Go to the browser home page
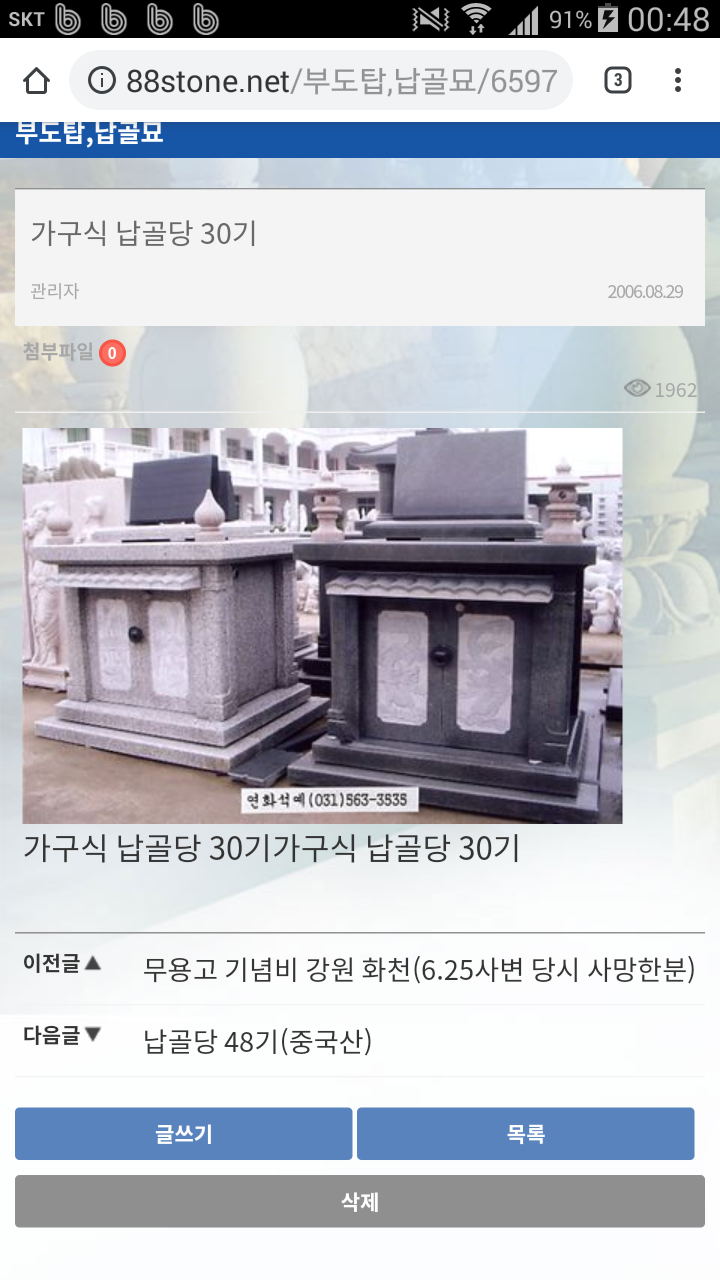Viewport: 720px width, 1280px height. point(36,81)
